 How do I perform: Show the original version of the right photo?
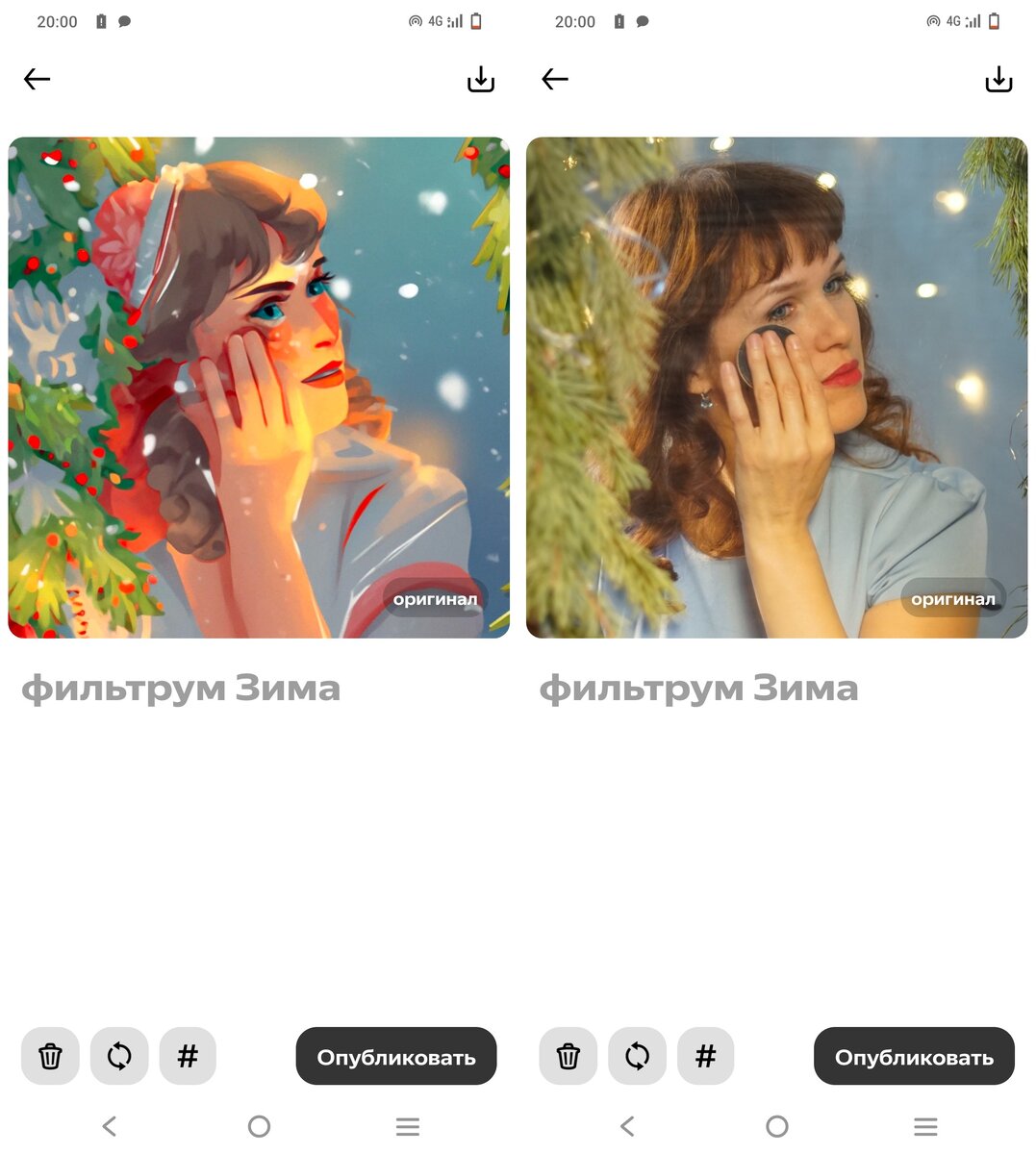tap(952, 597)
